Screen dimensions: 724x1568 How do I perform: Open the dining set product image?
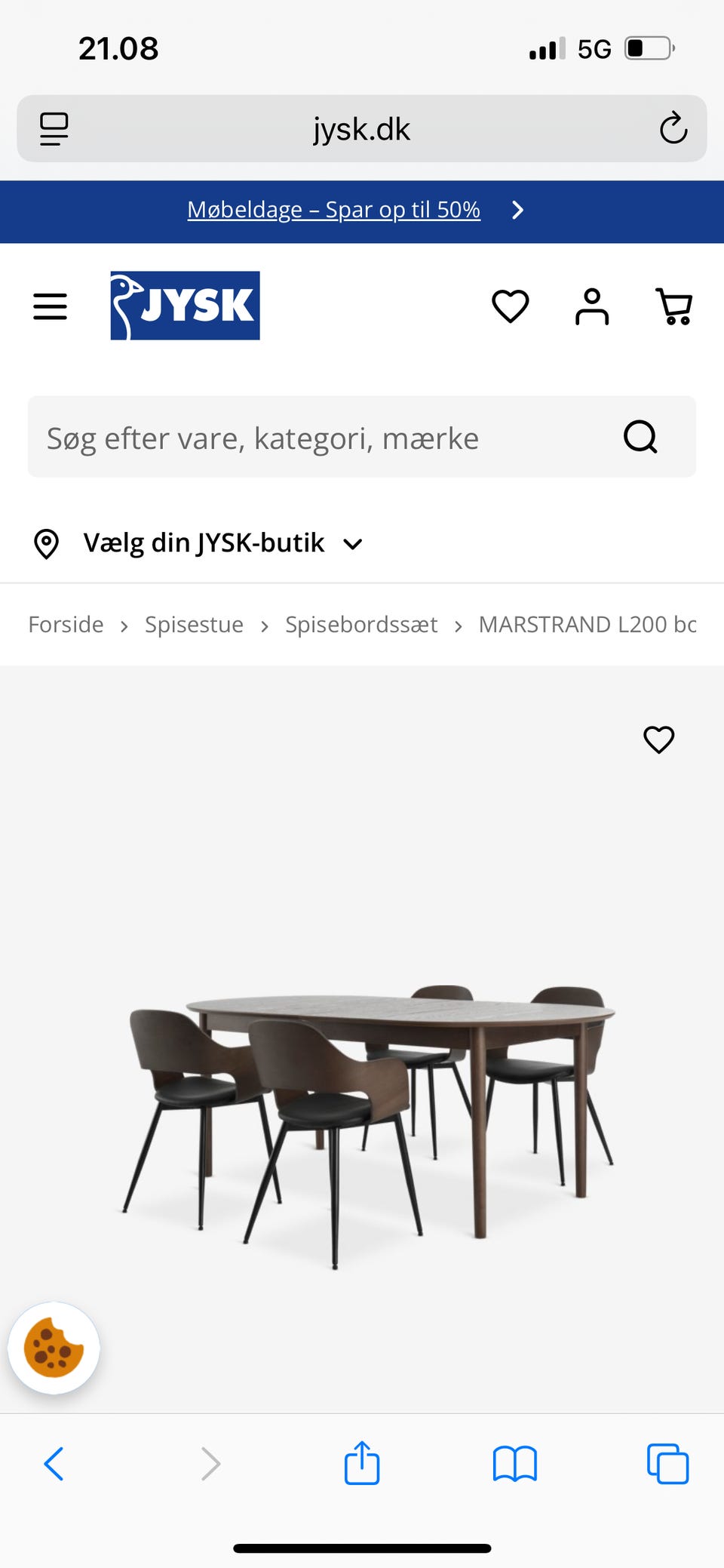(x=370, y=1117)
